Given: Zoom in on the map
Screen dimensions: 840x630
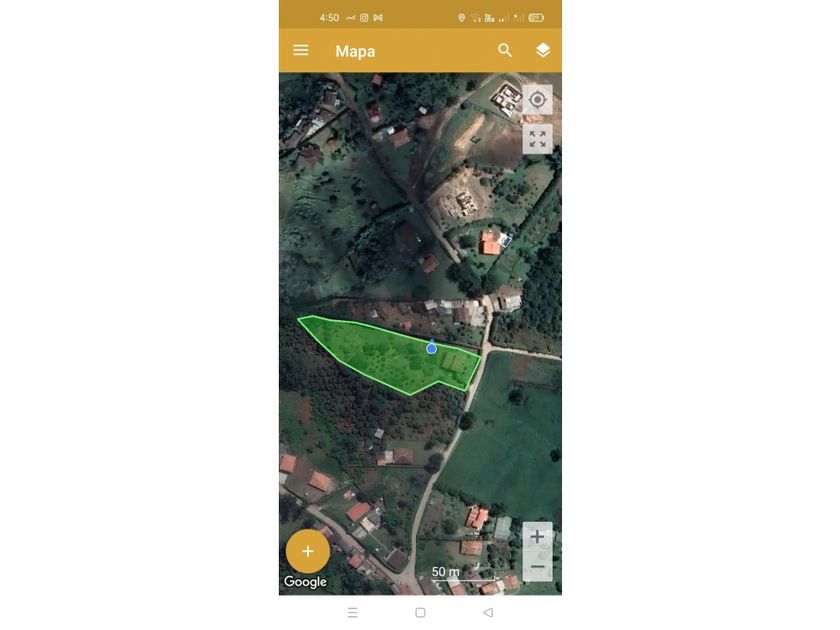Looking at the screenshot, I should (537, 537).
